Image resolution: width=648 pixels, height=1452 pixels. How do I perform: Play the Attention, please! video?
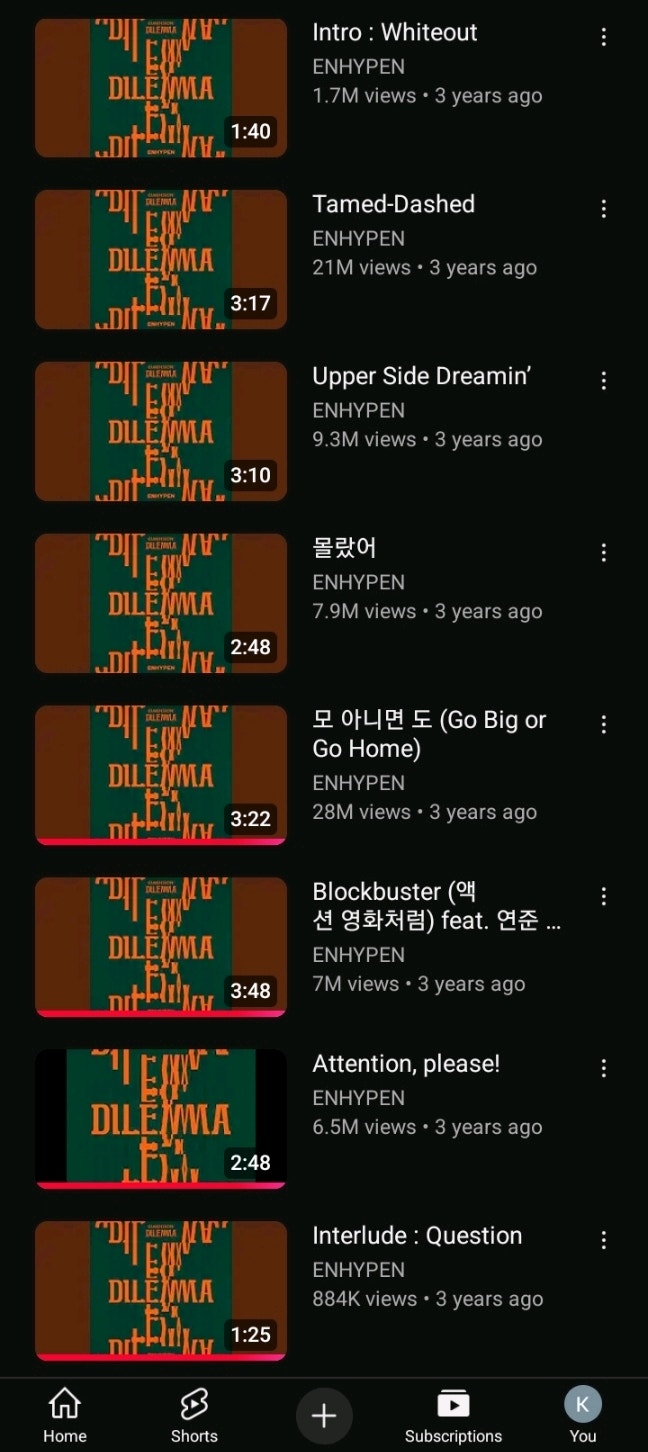[161, 1119]
